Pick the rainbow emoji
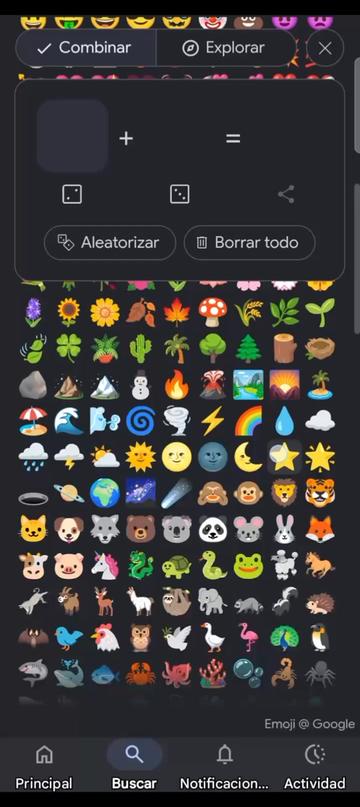The image size is (360, 807). point(248,420)
